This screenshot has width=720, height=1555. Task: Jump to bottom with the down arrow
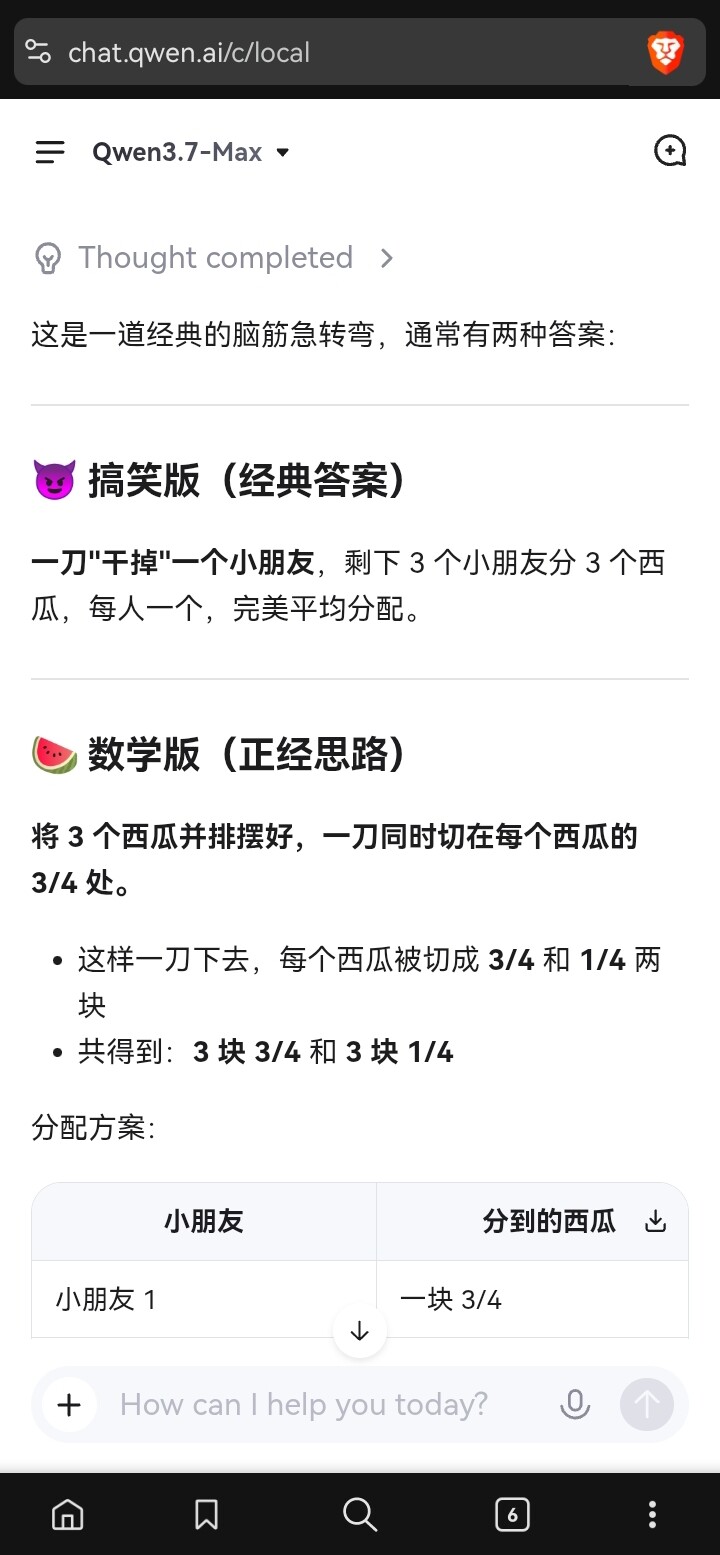point(360,1331)
